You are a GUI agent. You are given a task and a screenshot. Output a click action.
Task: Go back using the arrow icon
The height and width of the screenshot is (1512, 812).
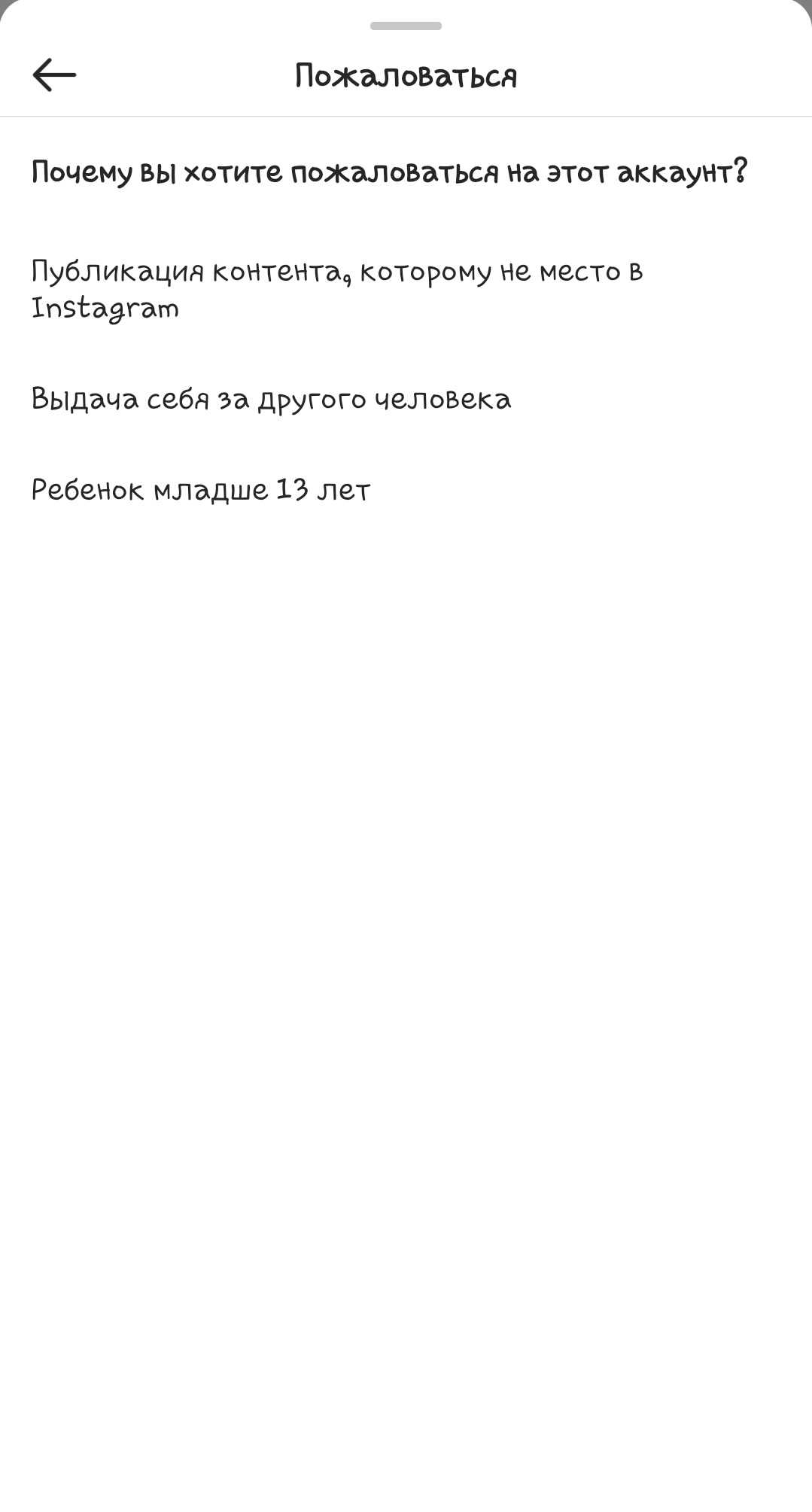coord(54,75)
